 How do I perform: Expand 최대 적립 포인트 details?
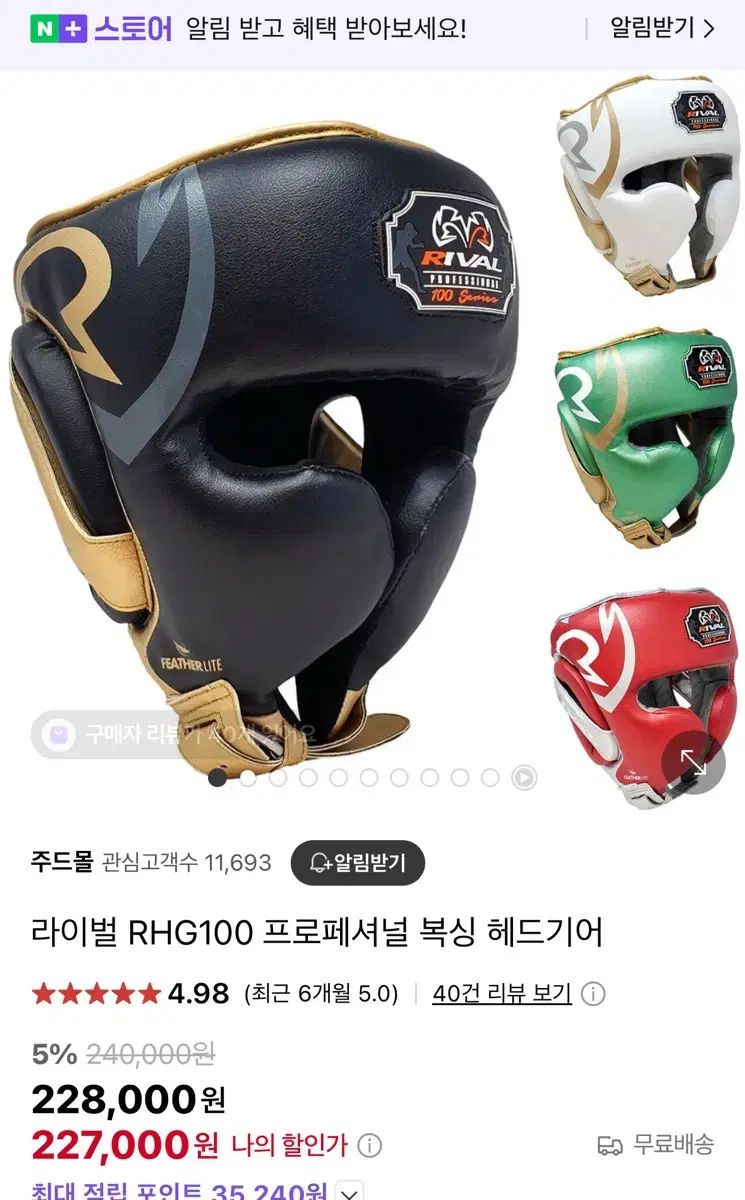coord(349,1192)
